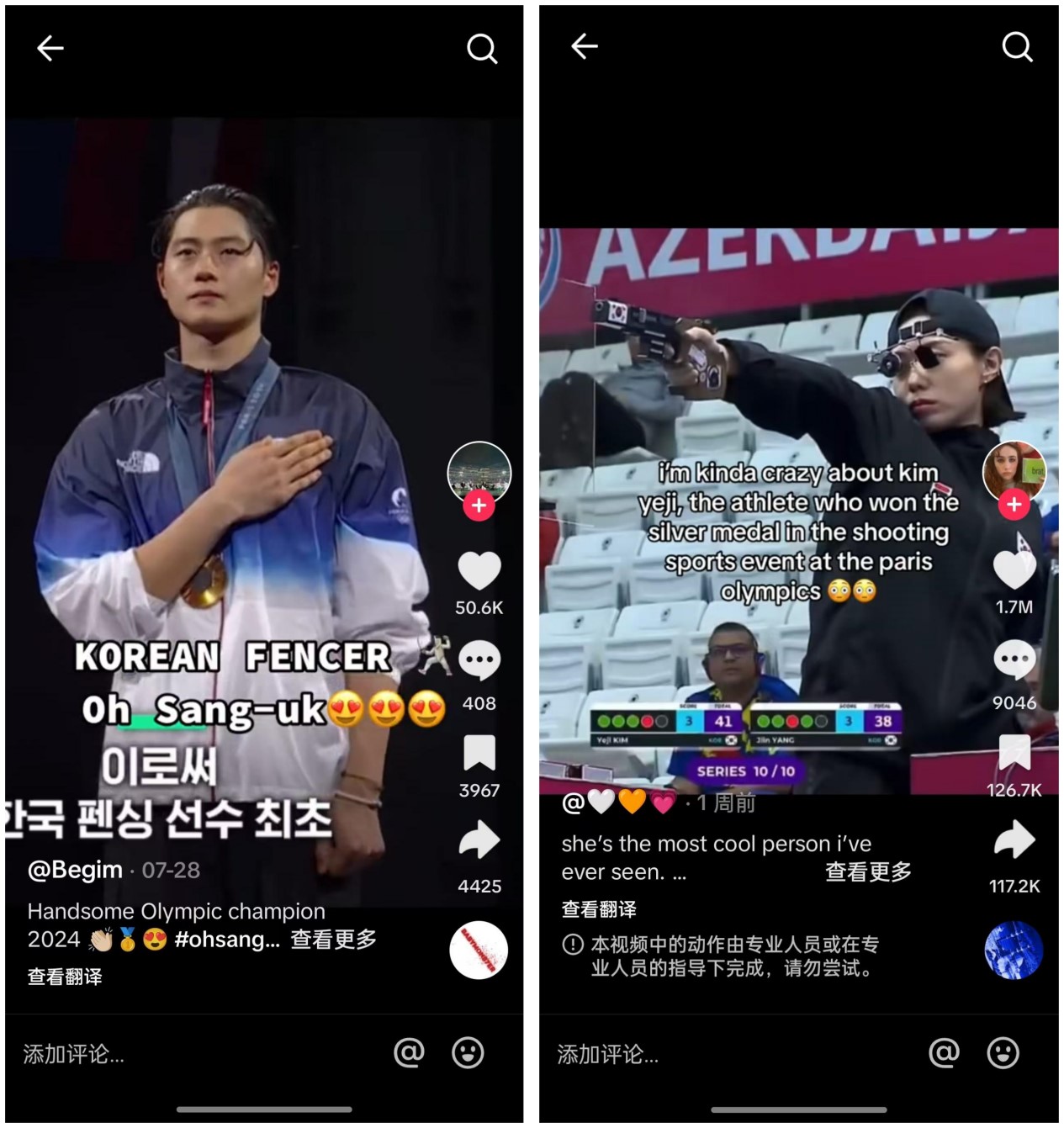Go back from the Oh Sang-uk video
The height and width of the screenshot is (1128, 1064).
coord(50,49)
